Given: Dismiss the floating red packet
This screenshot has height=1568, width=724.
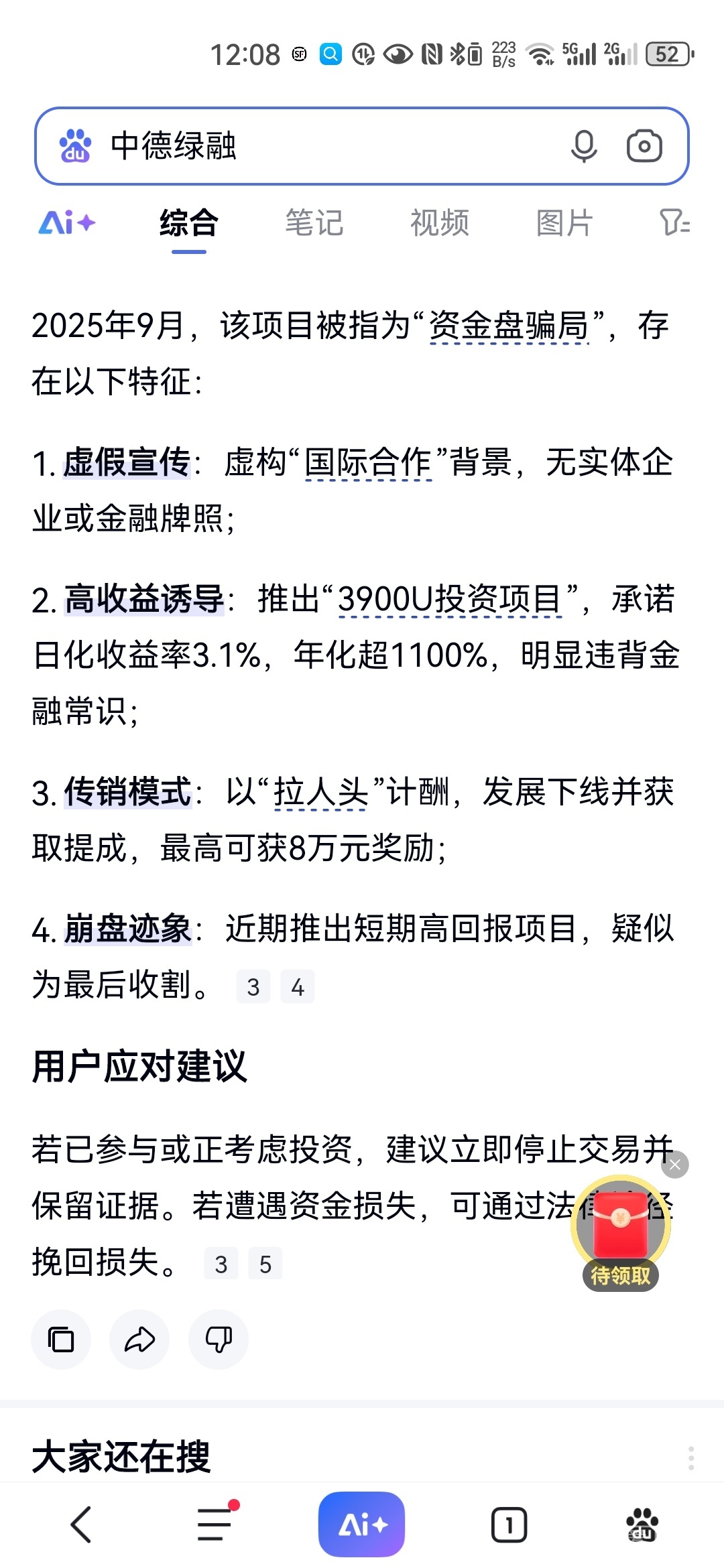Looking at the screenshot, I should tap(675, 1165).
